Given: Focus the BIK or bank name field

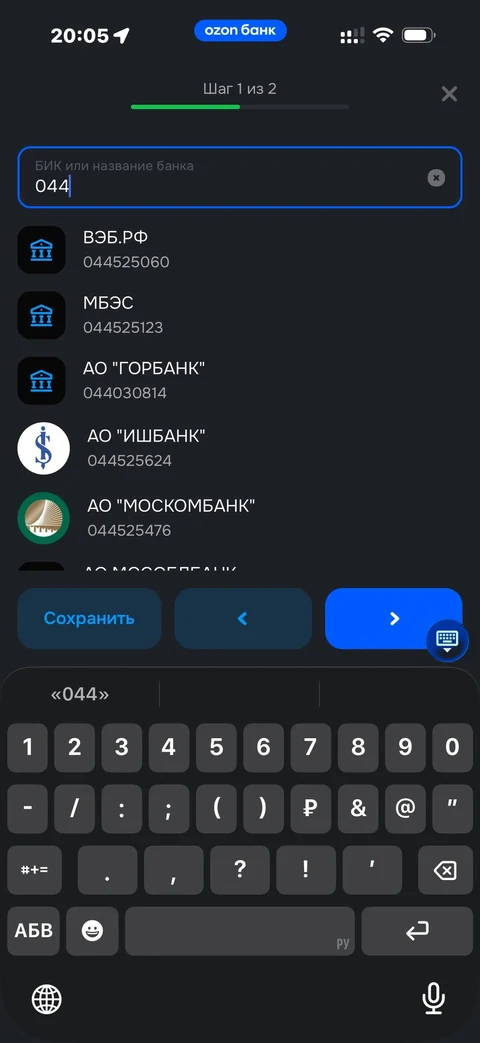Looking at the screenshot, I should tap(239, 177).
